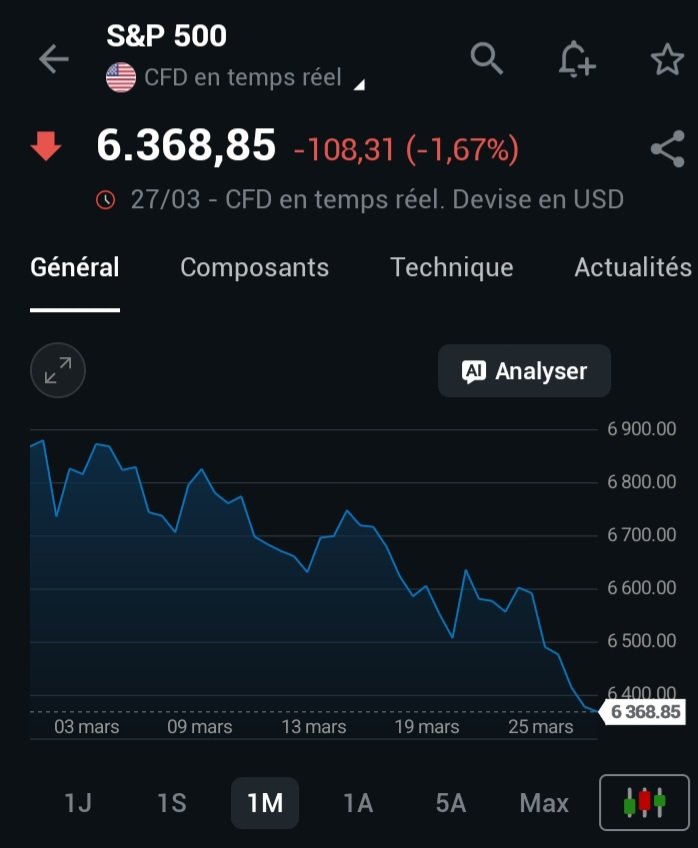698x848 pixels.
Task: Go back with the arrow icon
Action: pyautogui.click(x=53, y=60)
